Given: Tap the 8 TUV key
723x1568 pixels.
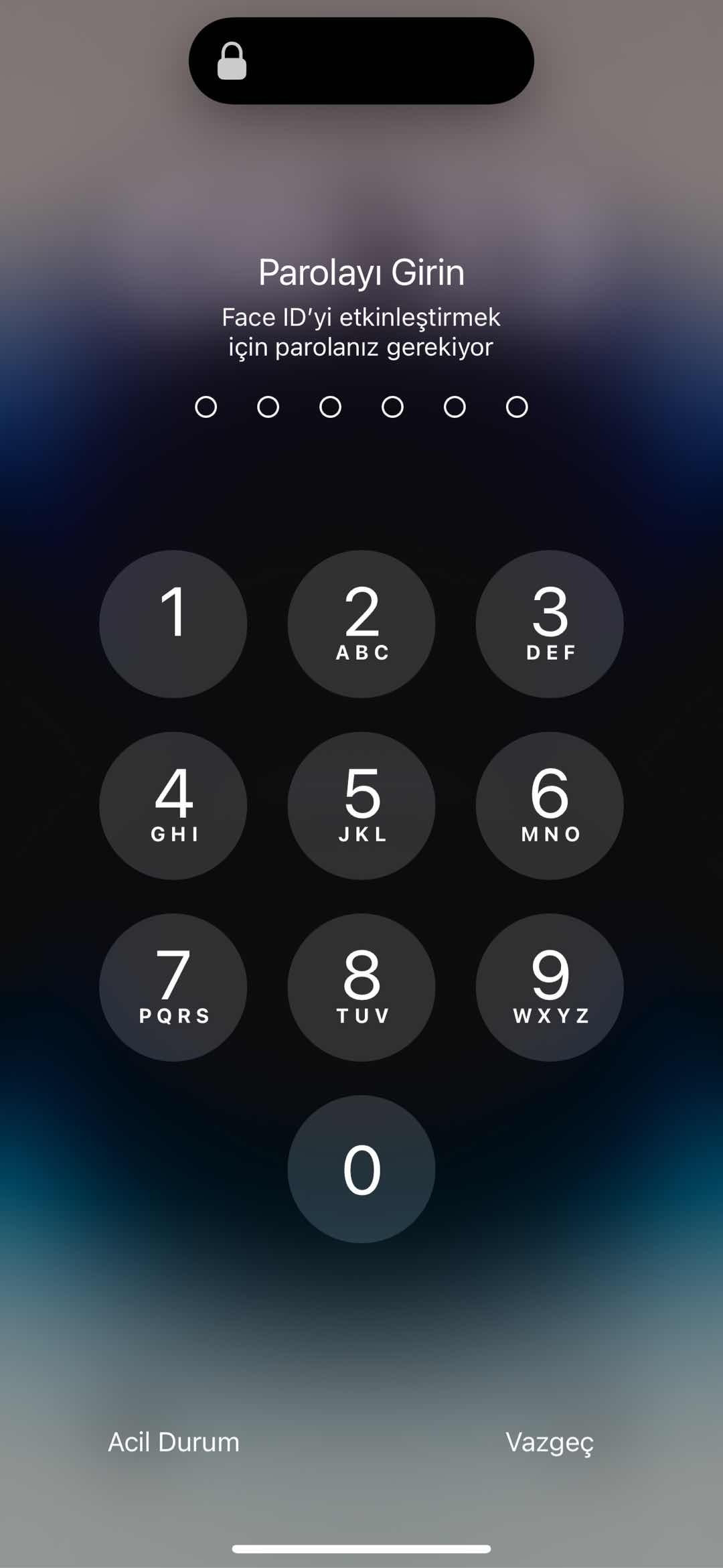Looking at the screenshot, I should click(361, 987).
